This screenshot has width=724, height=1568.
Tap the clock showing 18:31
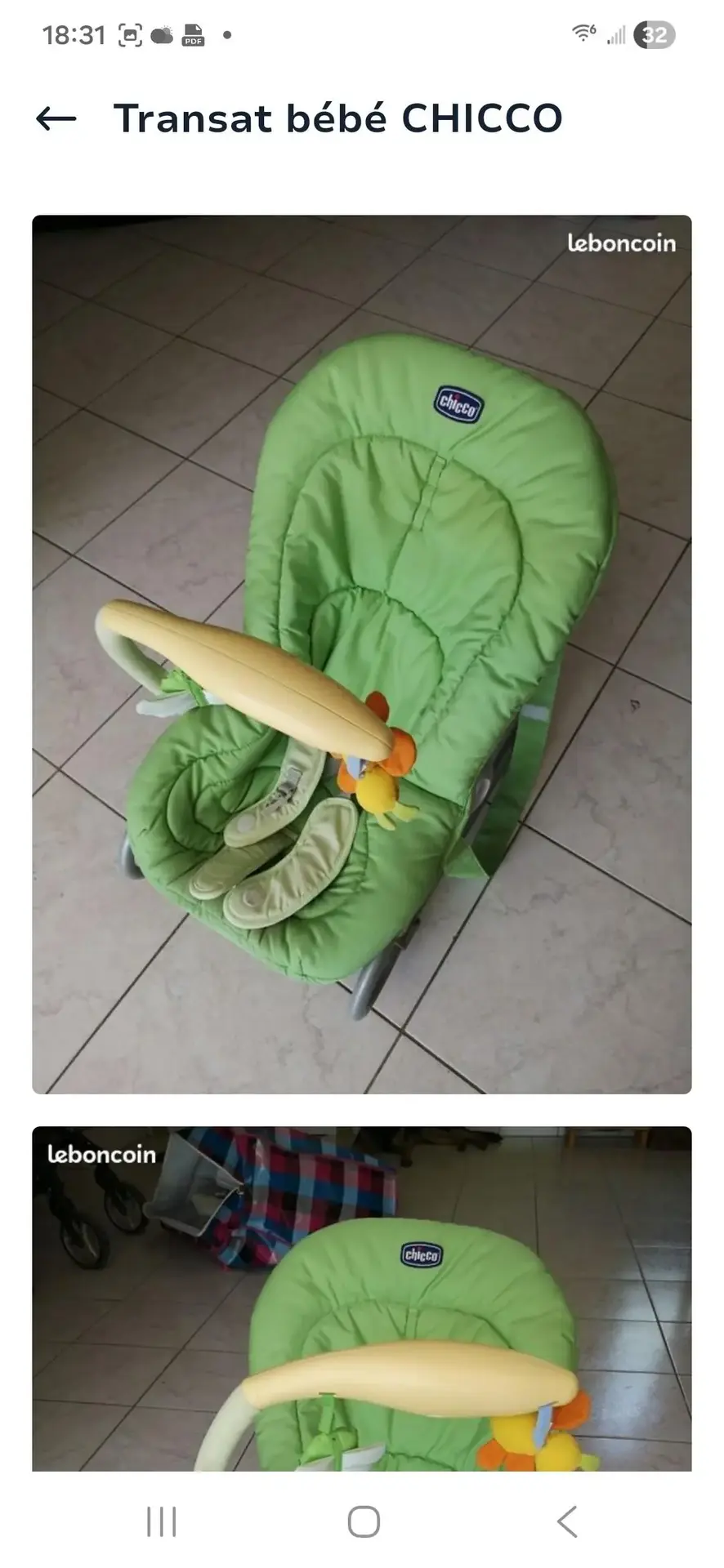tap(74, 34)
